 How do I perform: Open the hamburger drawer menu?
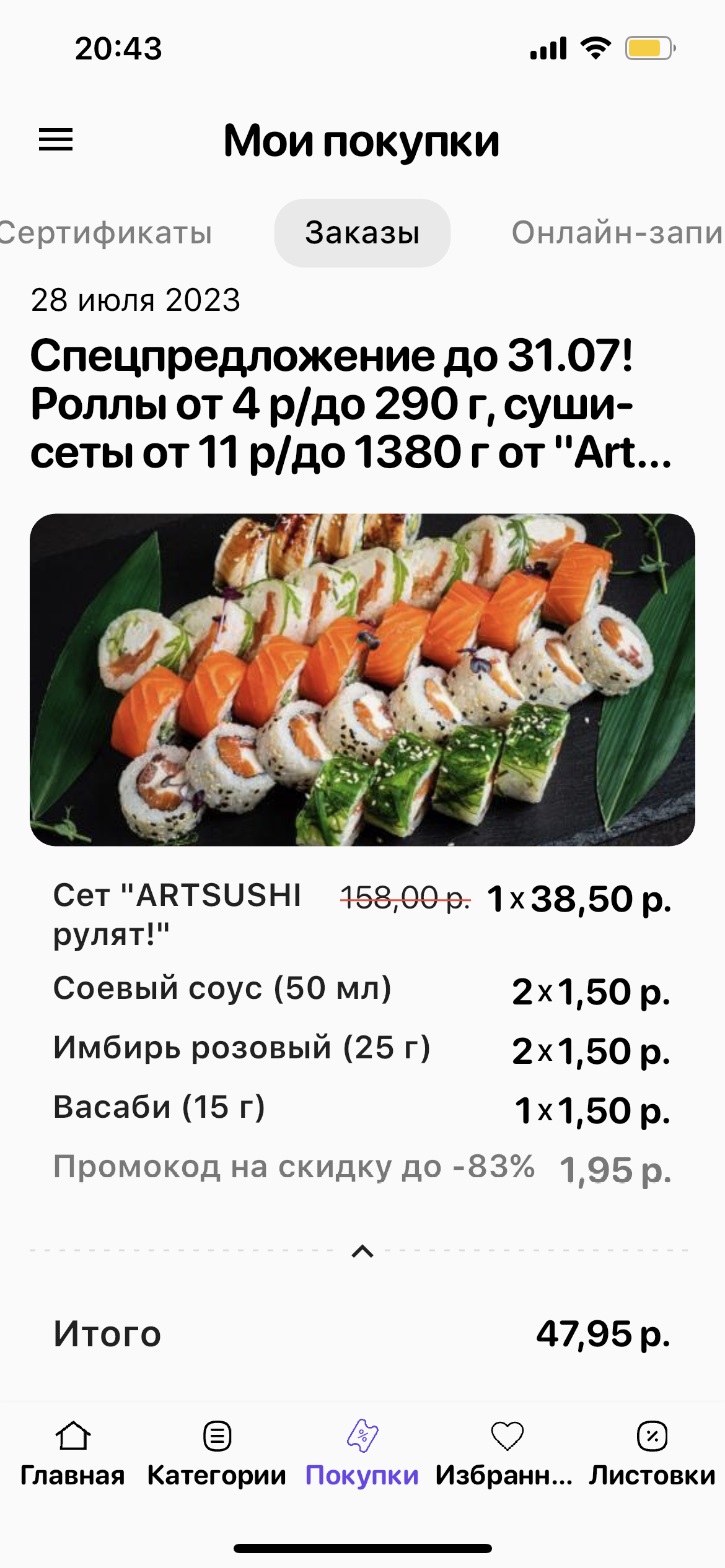[56, 140]
